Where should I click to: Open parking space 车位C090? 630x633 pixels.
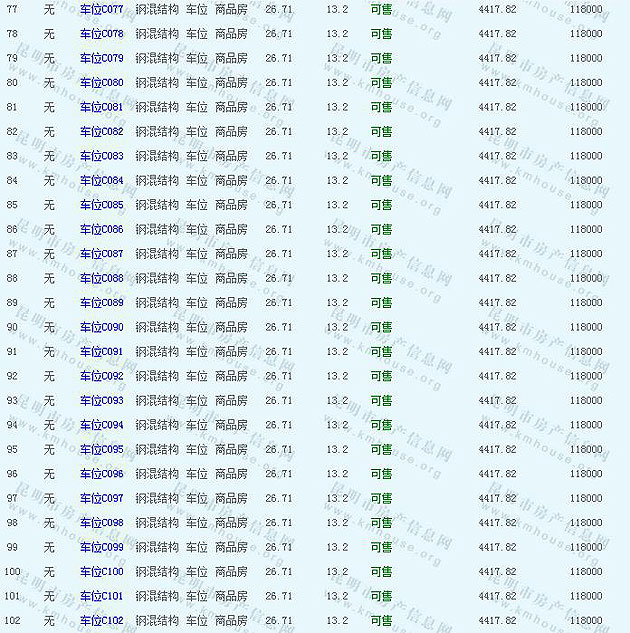[102, 327]
